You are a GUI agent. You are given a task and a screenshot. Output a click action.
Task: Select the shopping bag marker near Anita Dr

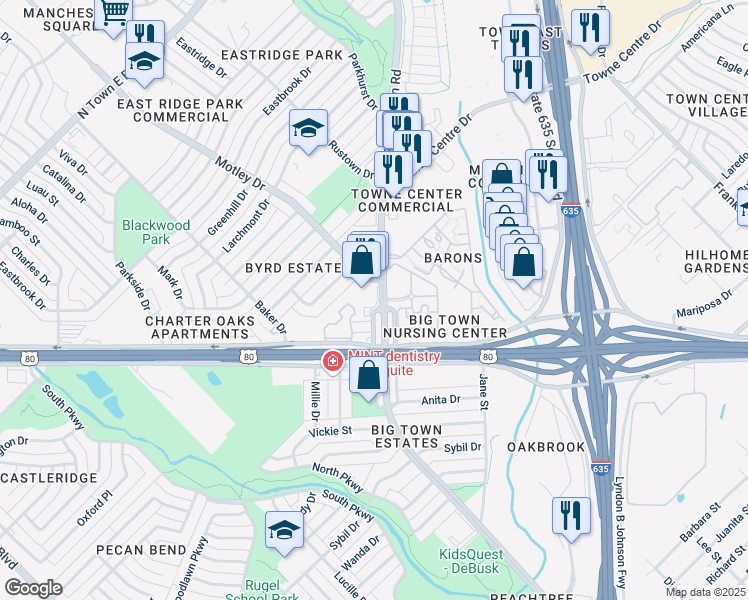tap(369, 377)
